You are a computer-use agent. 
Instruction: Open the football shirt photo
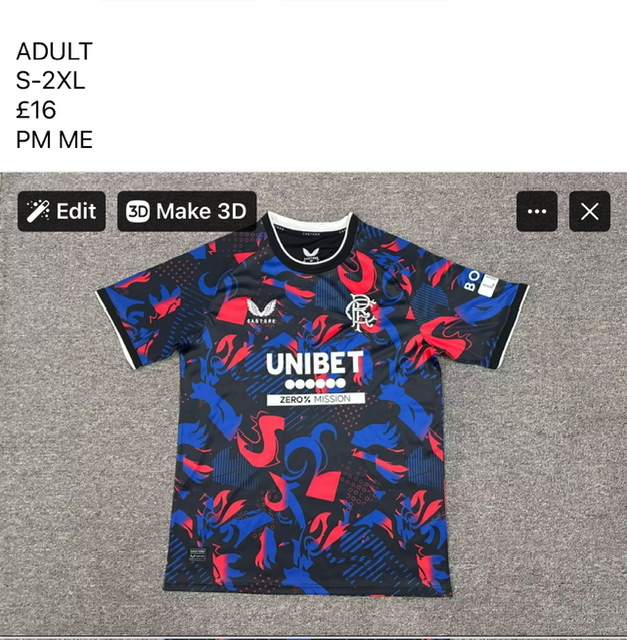(x=312, y=420)
